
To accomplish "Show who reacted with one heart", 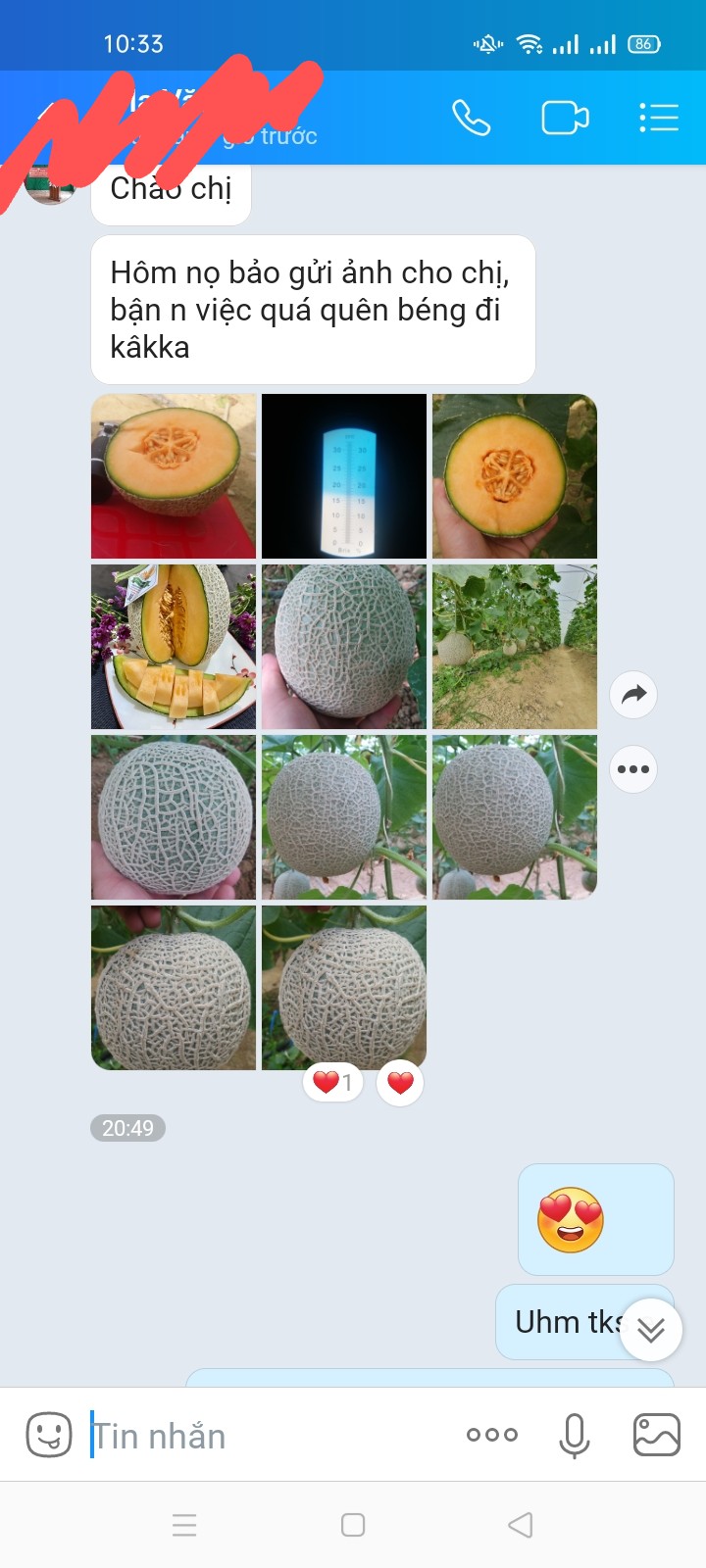I will [332, 1083].
